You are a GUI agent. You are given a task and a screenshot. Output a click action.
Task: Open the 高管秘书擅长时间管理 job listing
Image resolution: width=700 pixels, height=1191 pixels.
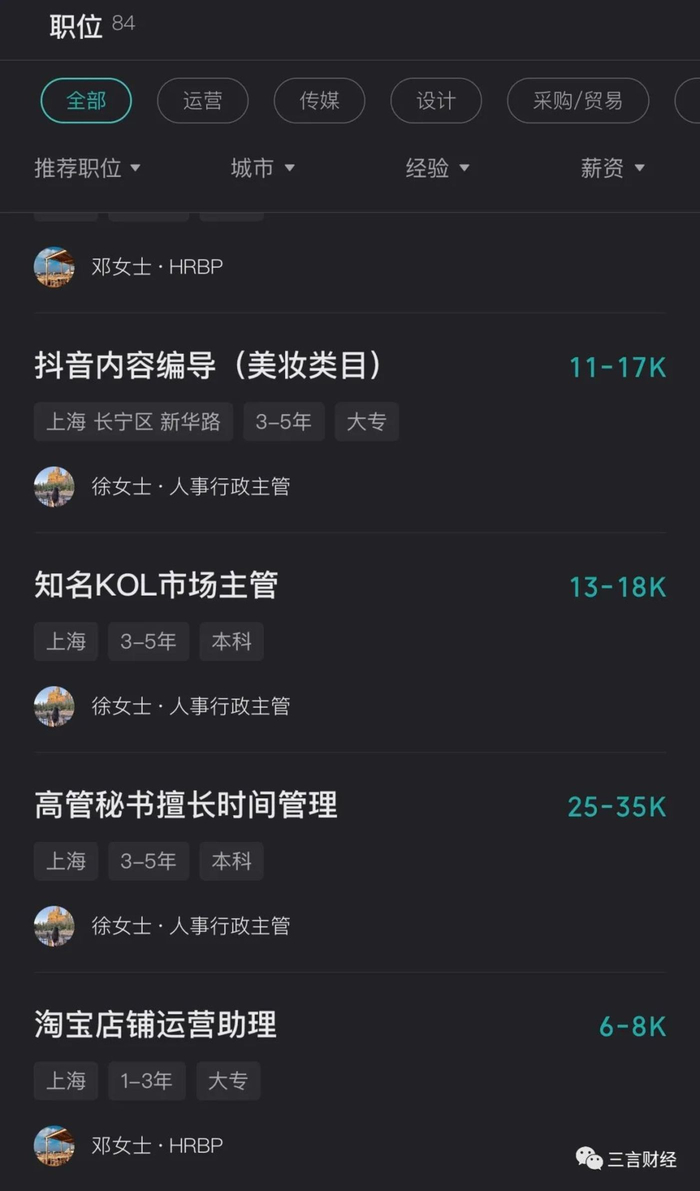point(186,806)
